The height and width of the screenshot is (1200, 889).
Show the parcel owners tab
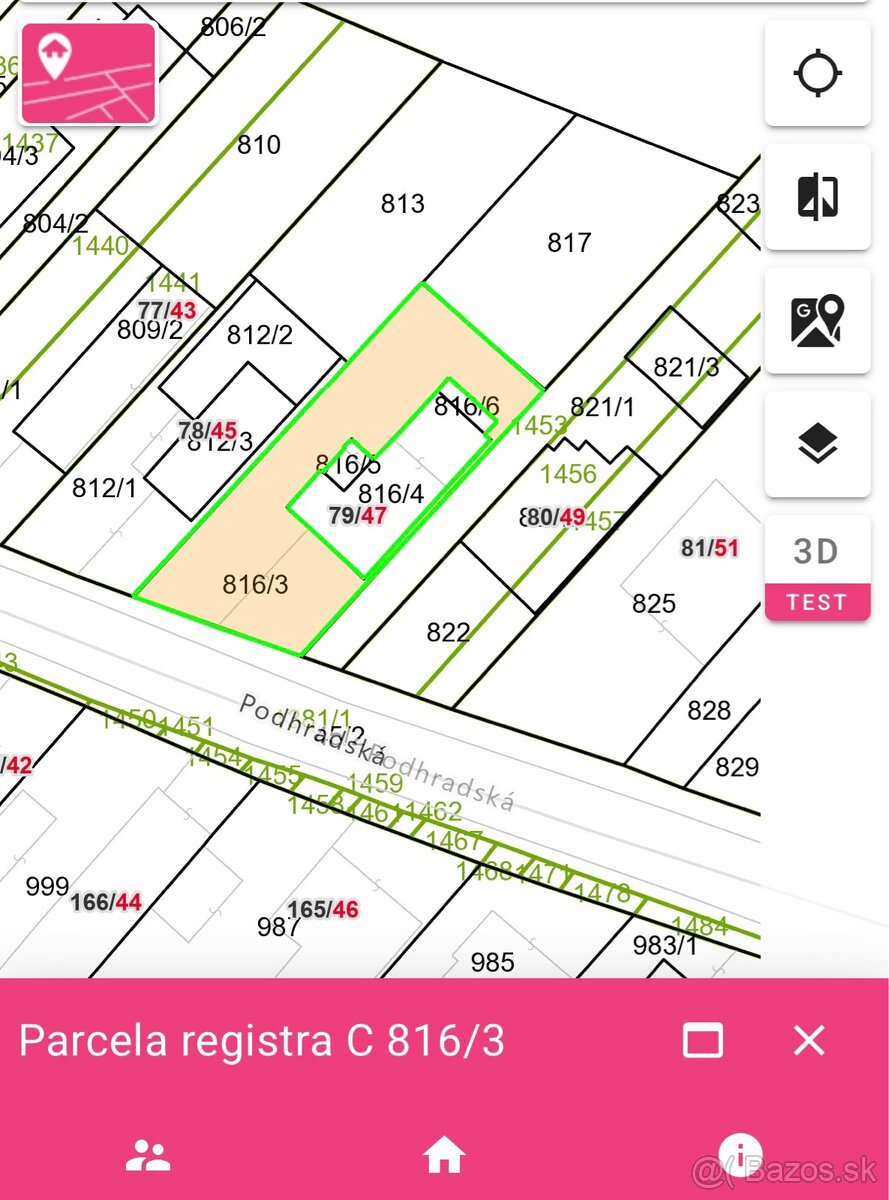point(148,1156)
